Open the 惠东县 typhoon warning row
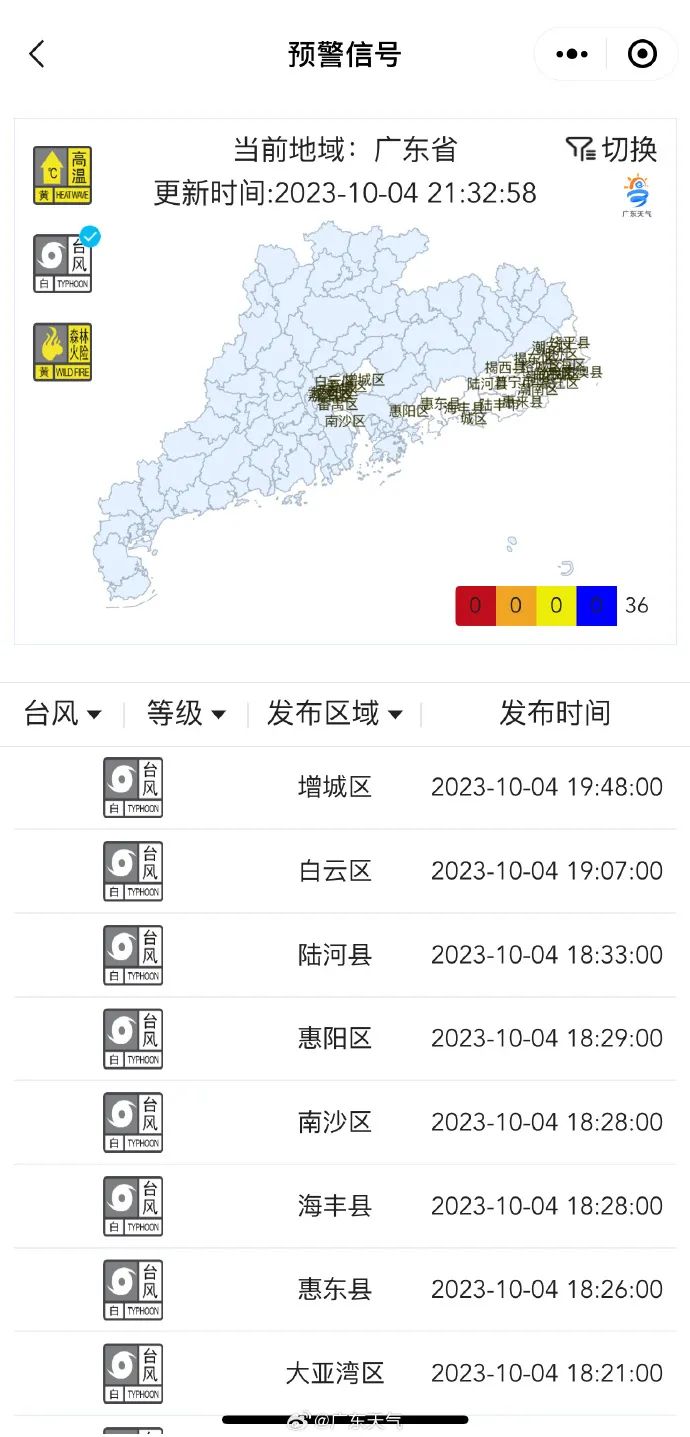 click(345, 1290)
